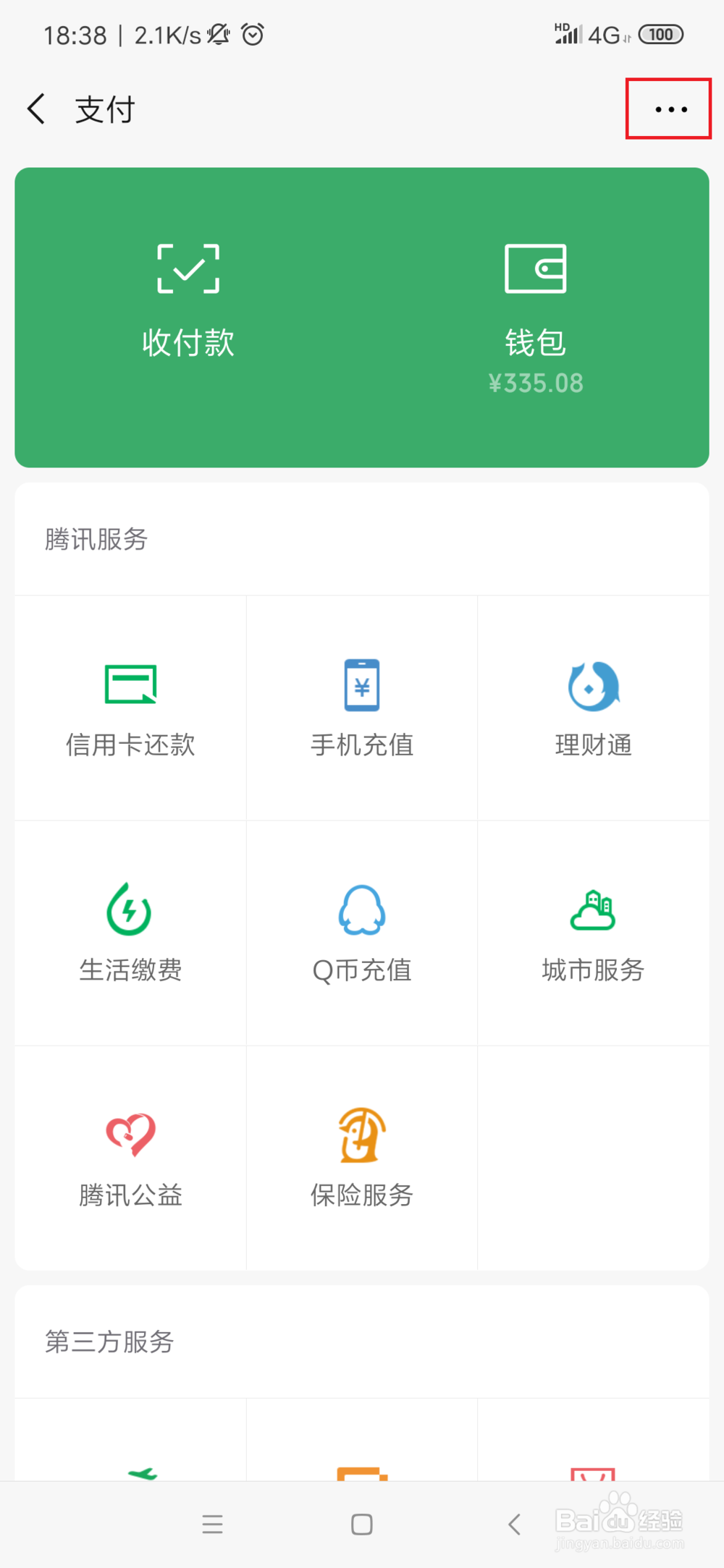The height and width of the screenshot is (1568, 724).
Task: Open Q币充值 Q-coin recharge
Action: click(361, 933)
